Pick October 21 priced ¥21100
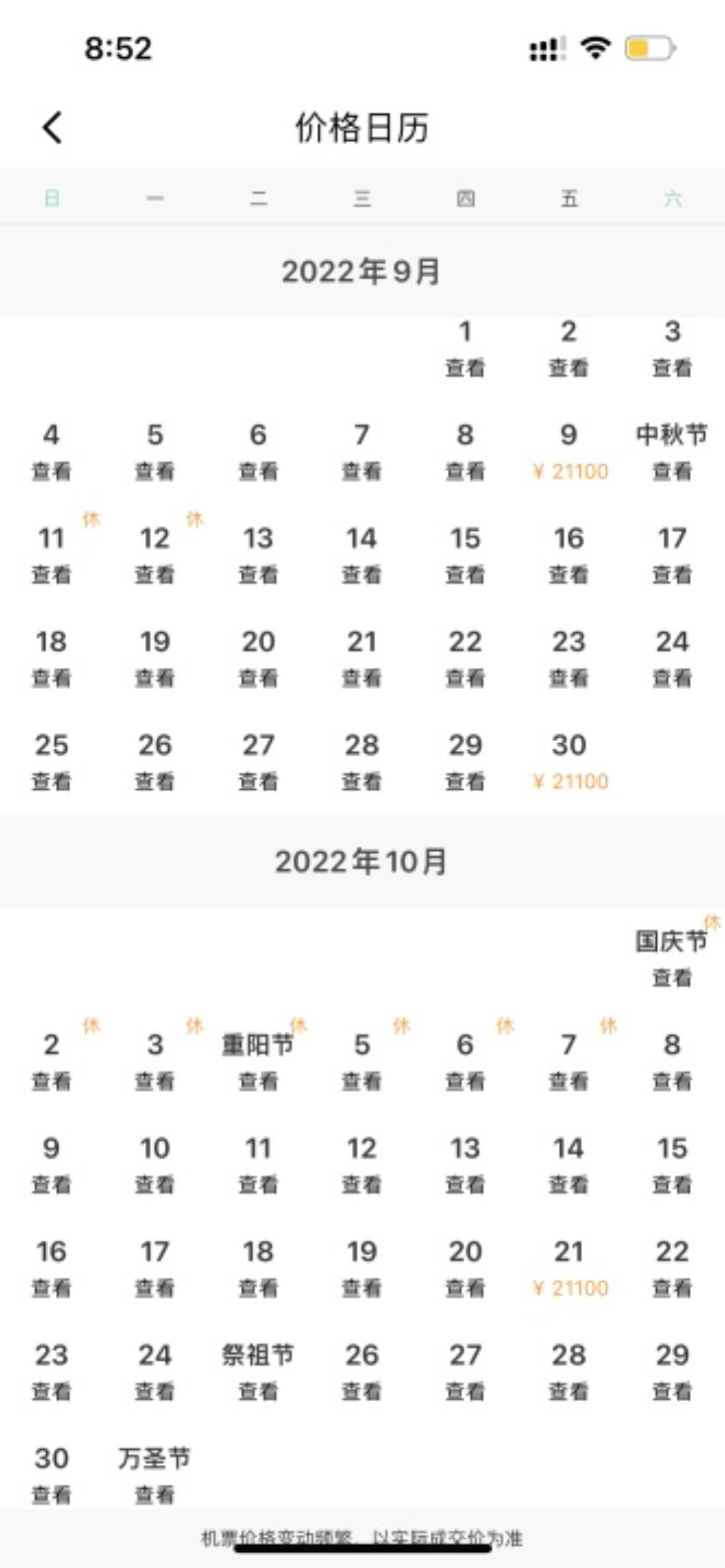This screenshot has height=1568, width=725. [569, 1268]
